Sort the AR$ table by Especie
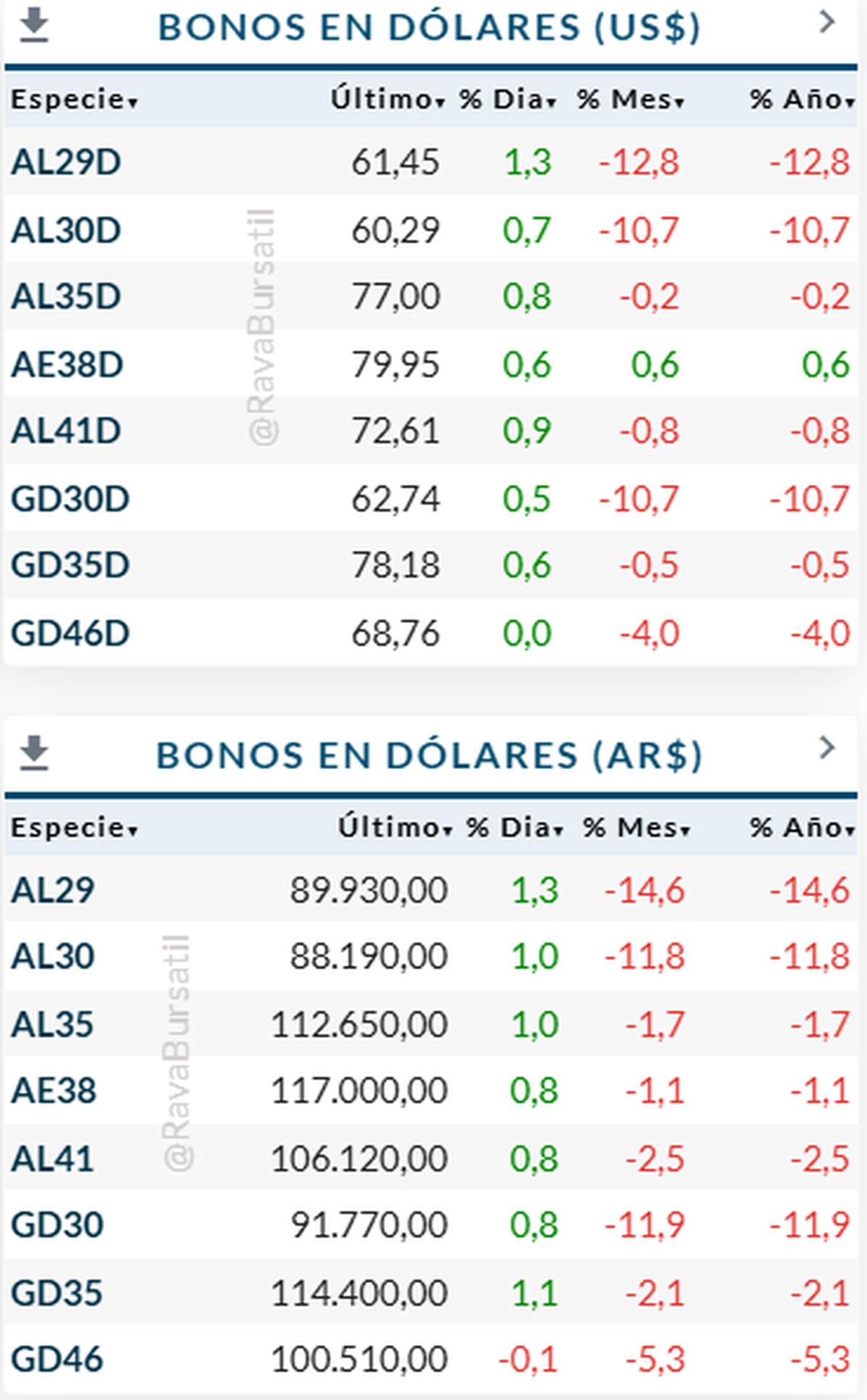This screenshot has width=867, height=1400. pos(74,828)
